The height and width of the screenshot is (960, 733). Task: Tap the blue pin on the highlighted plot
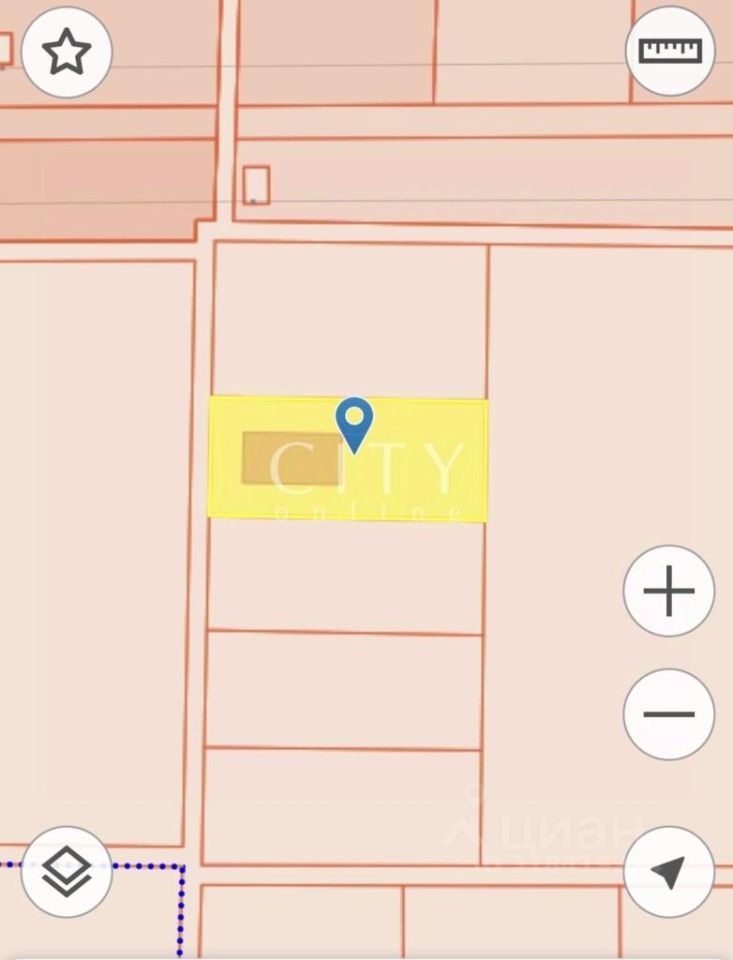(354, 421)
